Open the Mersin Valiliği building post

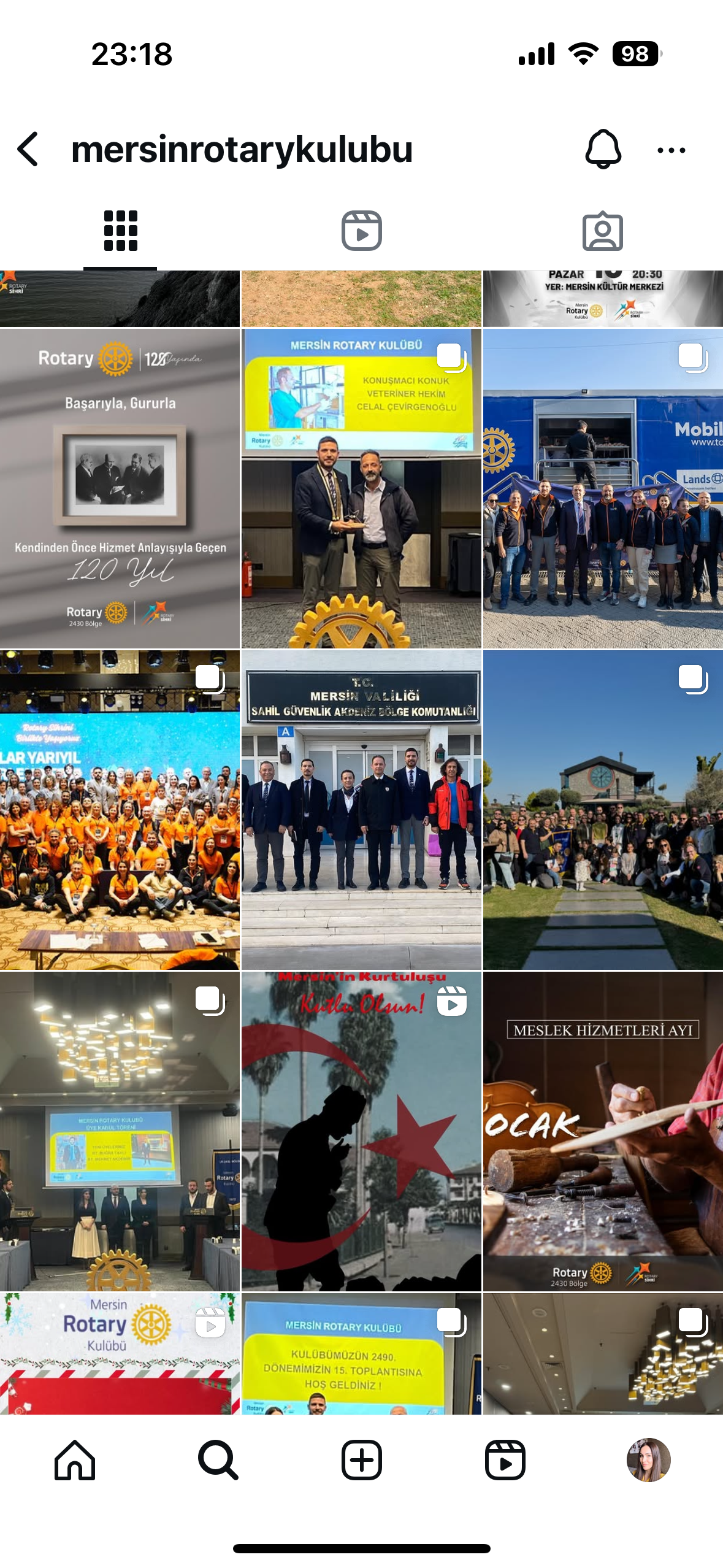pyautogui.click(x=361, y=810)
